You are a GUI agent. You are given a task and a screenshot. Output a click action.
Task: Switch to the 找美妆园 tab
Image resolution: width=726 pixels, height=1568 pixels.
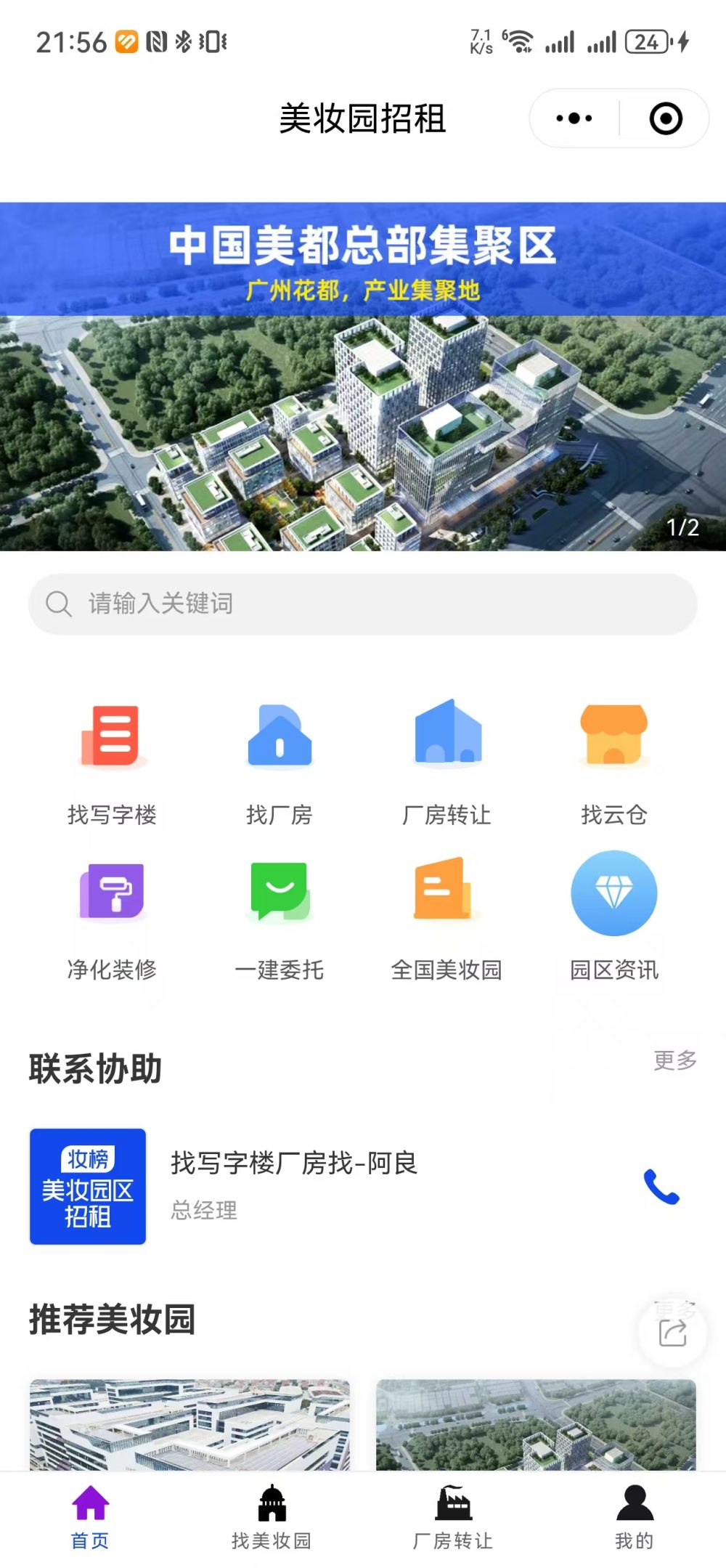272,1518
